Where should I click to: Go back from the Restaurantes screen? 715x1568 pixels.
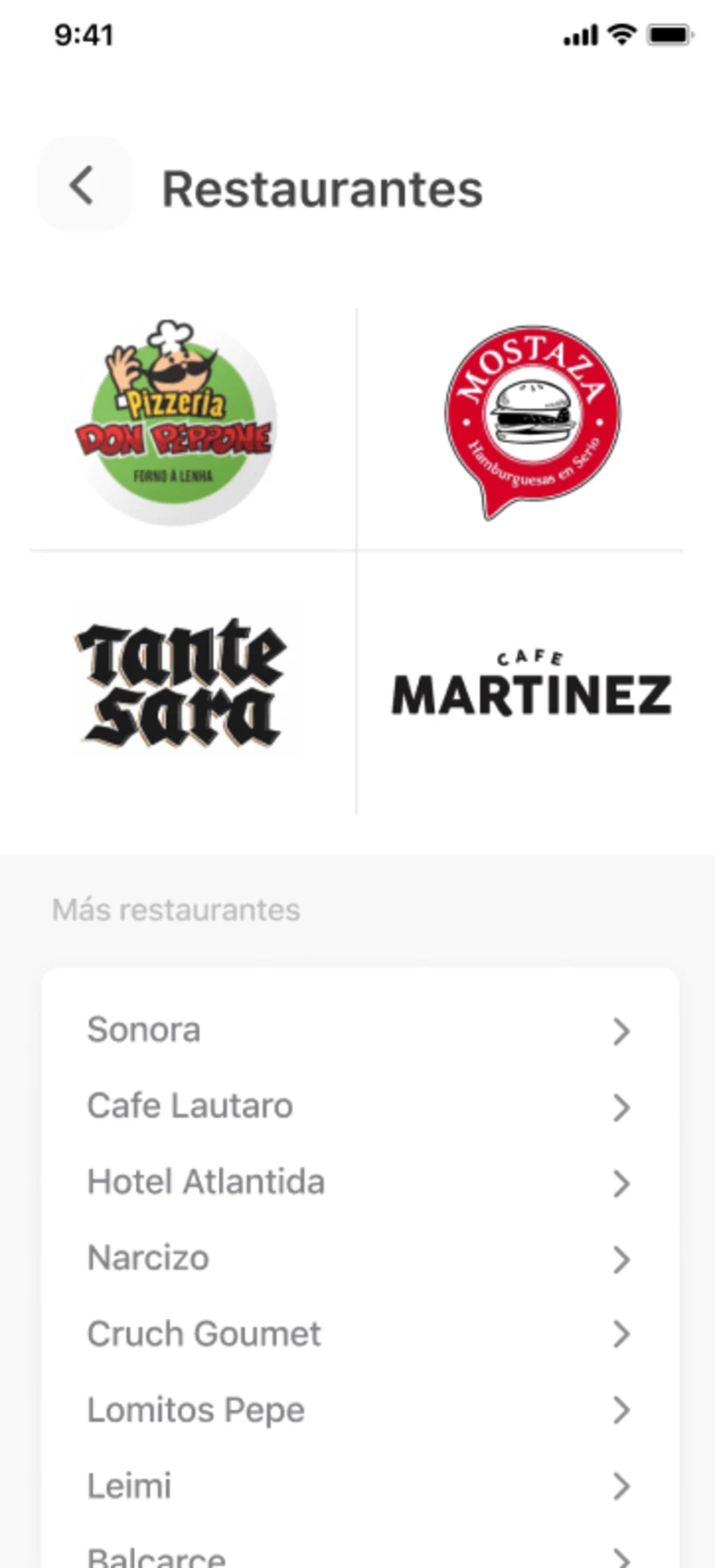point(83,186)
